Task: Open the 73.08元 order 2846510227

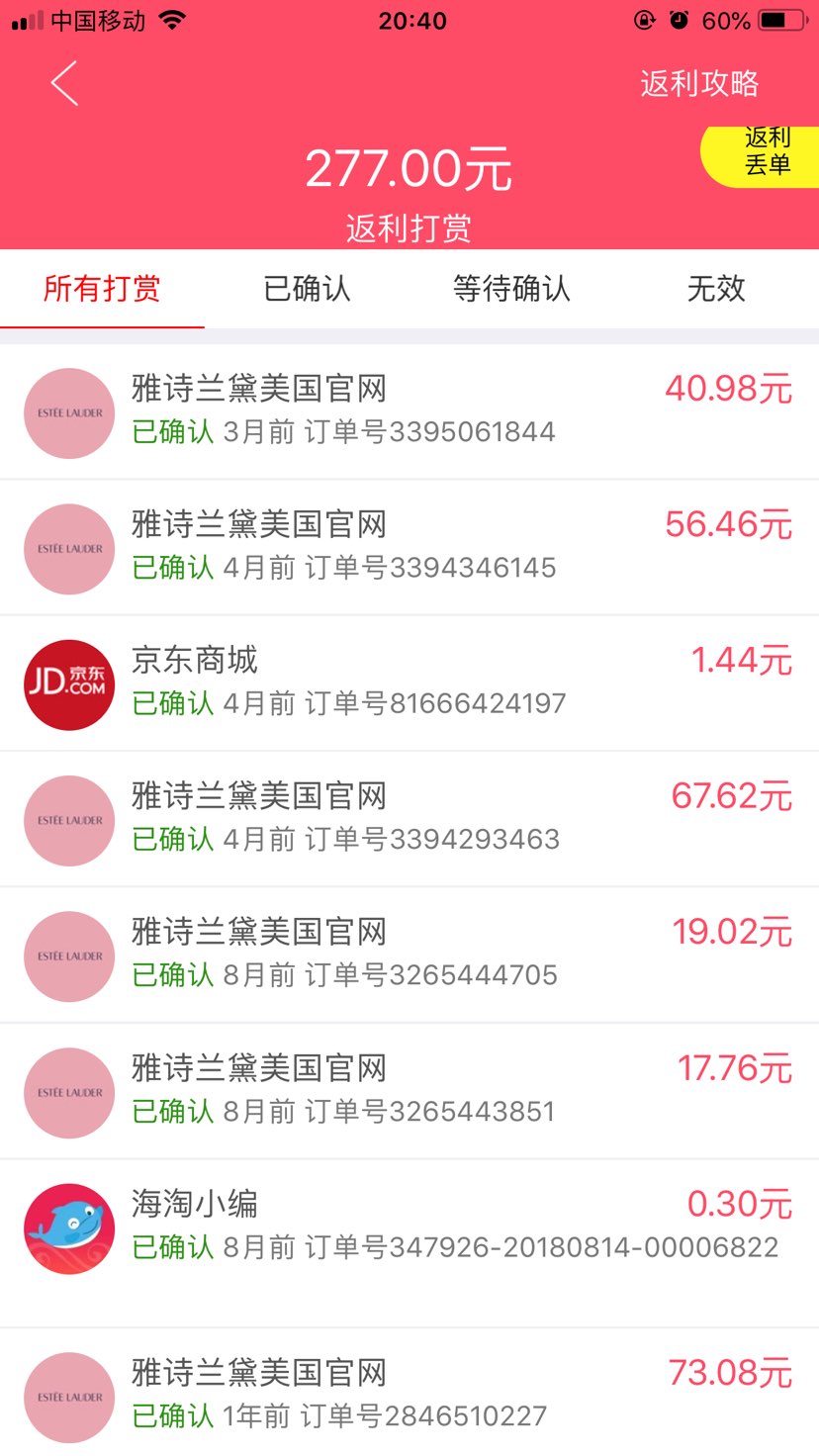Action: [x=409, y=1393]
